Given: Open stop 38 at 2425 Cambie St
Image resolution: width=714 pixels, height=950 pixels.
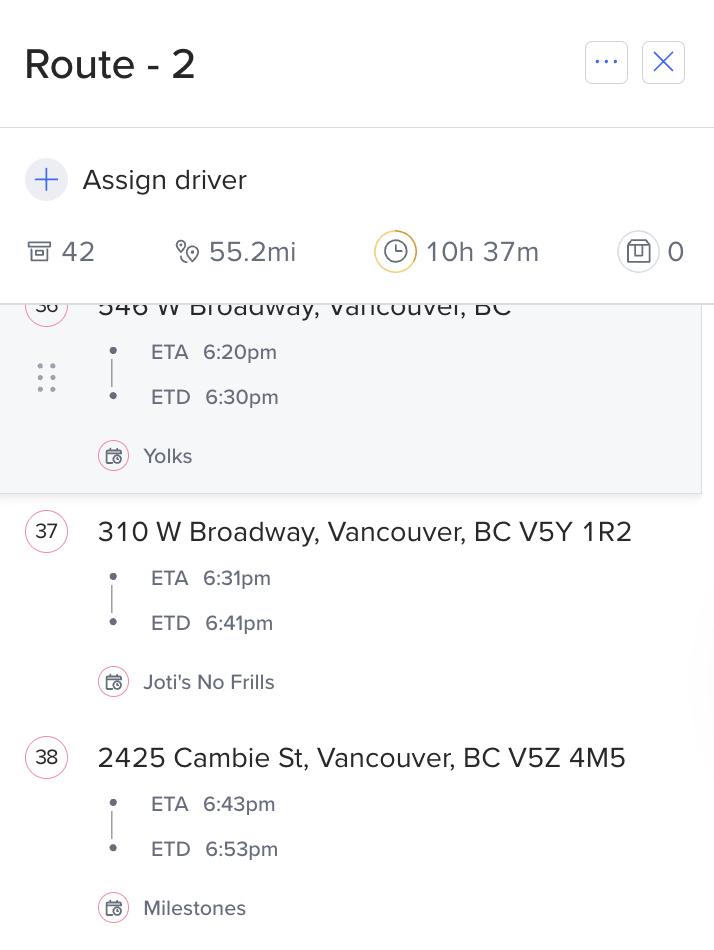Looking at the screenshot, I should [361, 758].
